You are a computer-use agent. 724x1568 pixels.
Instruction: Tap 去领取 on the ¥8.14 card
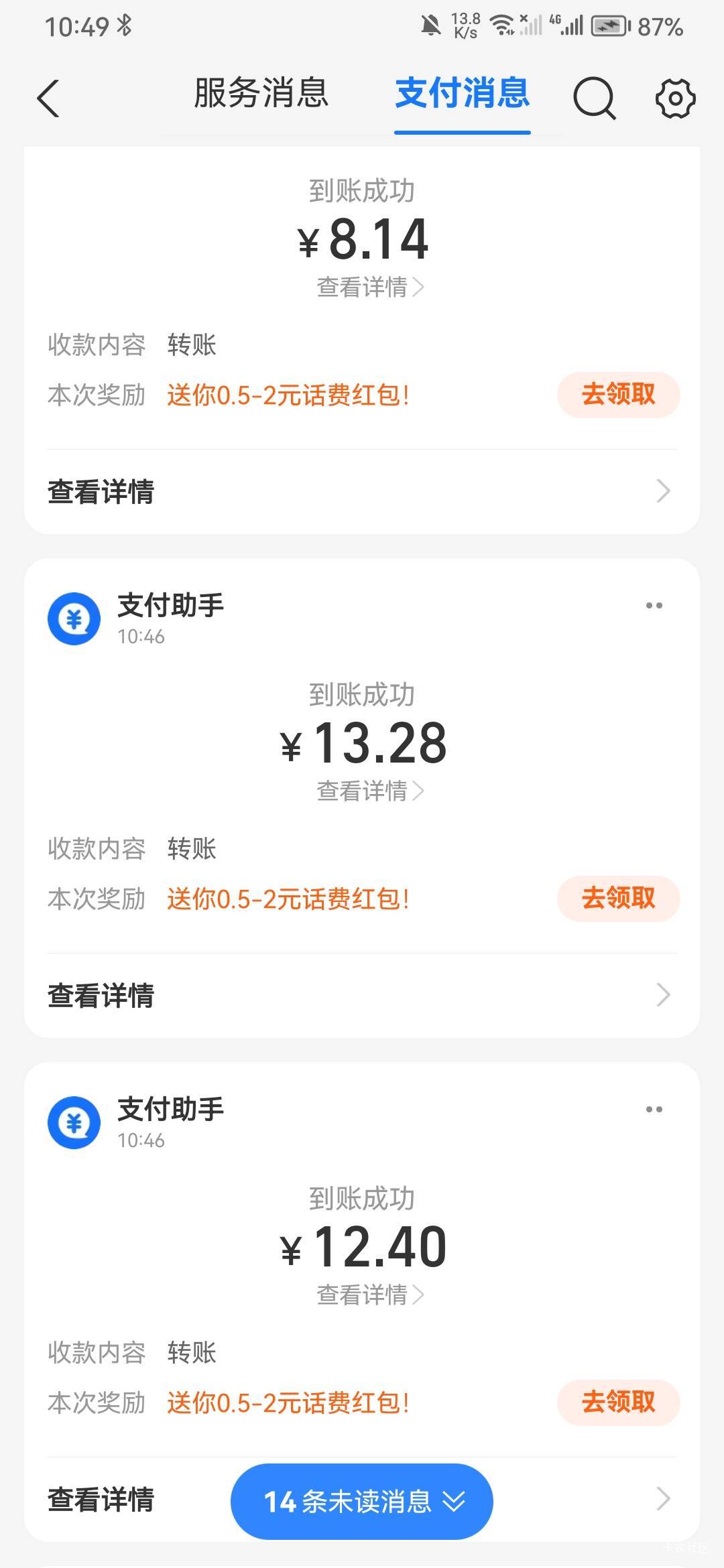[x=618, y=395]
